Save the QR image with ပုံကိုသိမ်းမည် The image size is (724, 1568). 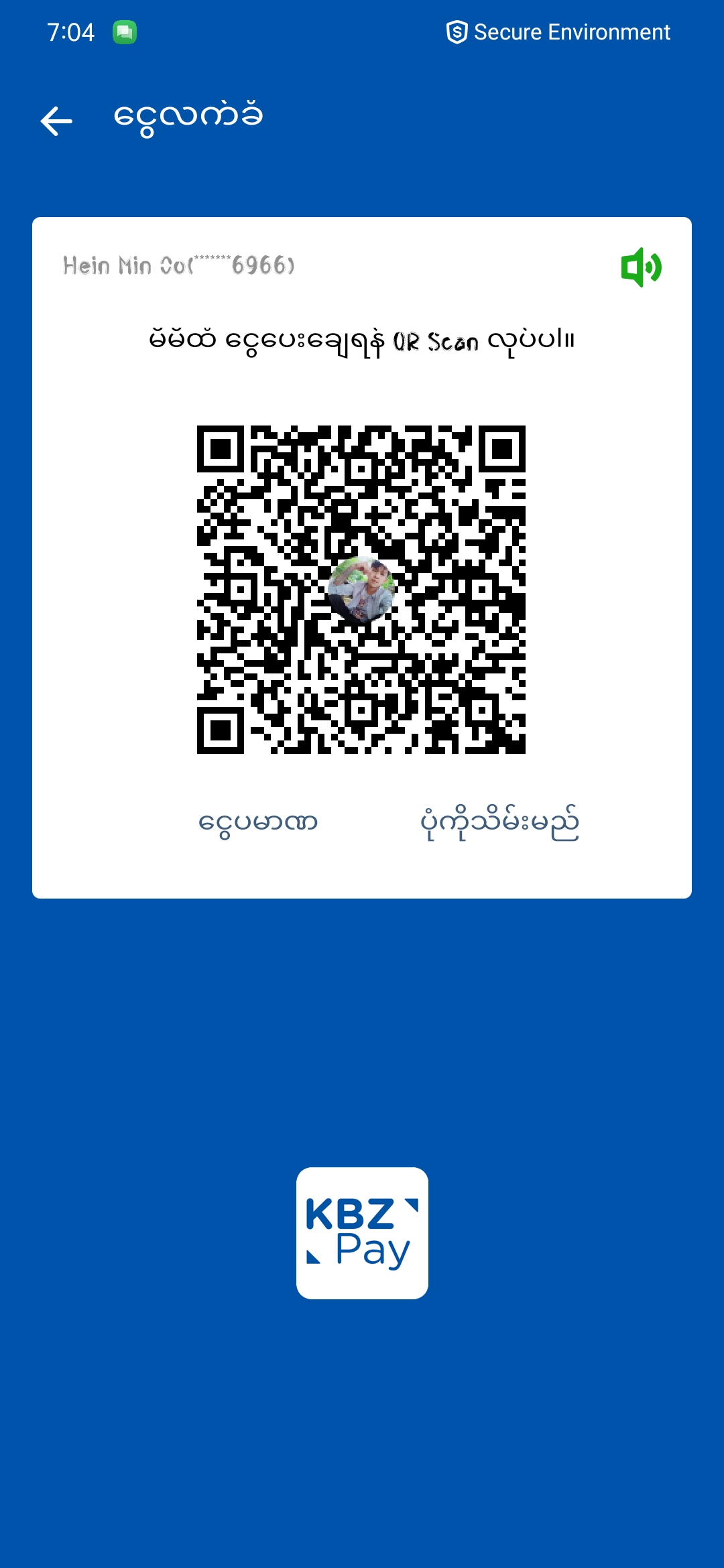click(x=499, y=822)
